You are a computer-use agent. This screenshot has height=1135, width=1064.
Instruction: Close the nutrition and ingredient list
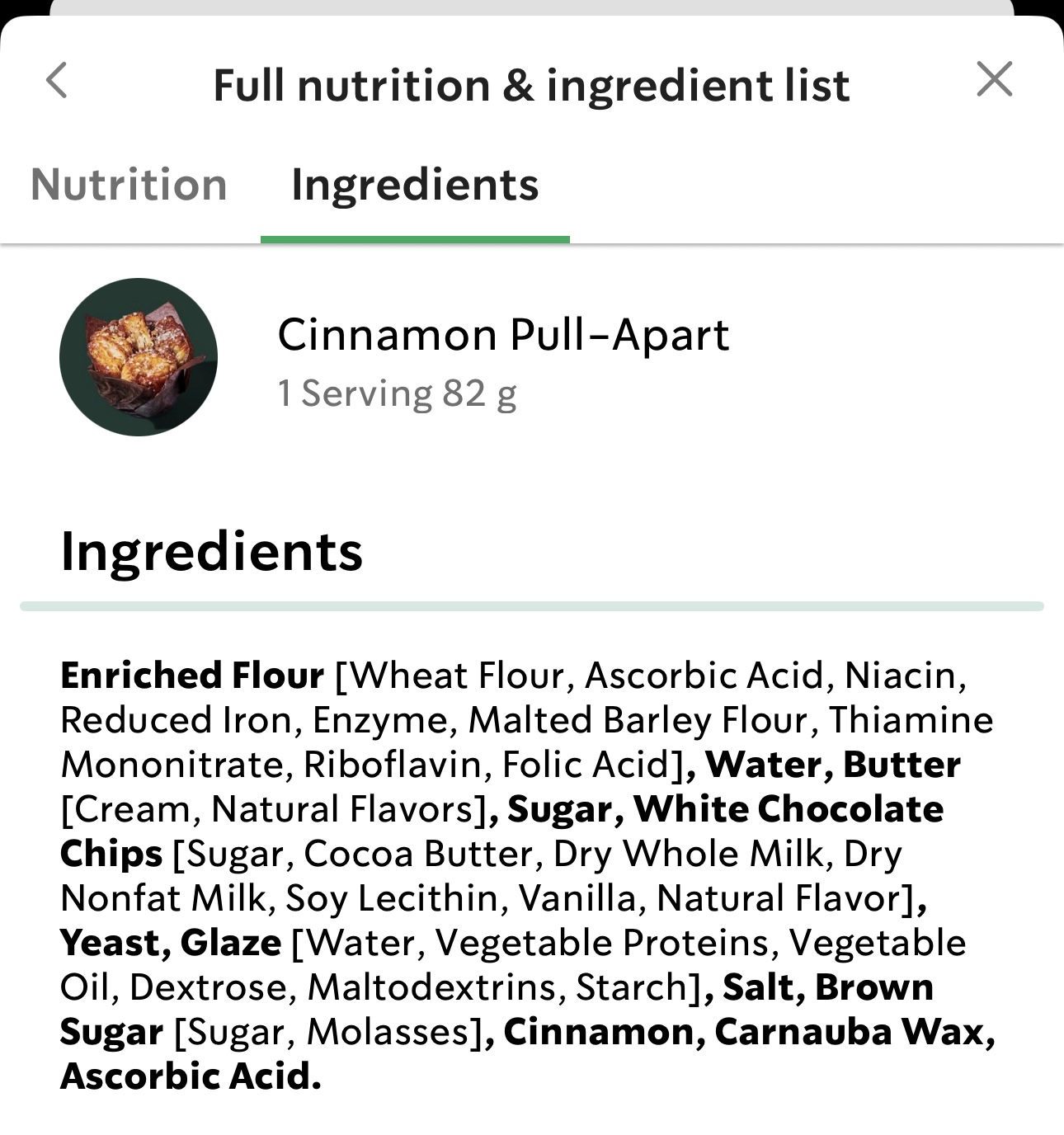point(994,79)
